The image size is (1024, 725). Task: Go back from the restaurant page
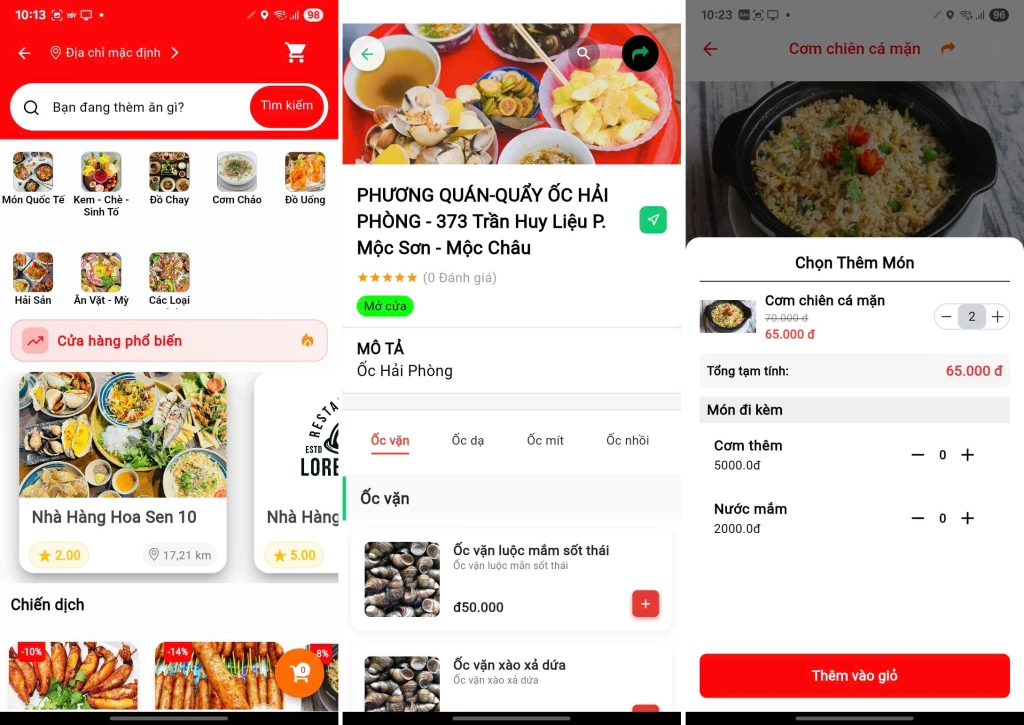(x=367, y=54)
